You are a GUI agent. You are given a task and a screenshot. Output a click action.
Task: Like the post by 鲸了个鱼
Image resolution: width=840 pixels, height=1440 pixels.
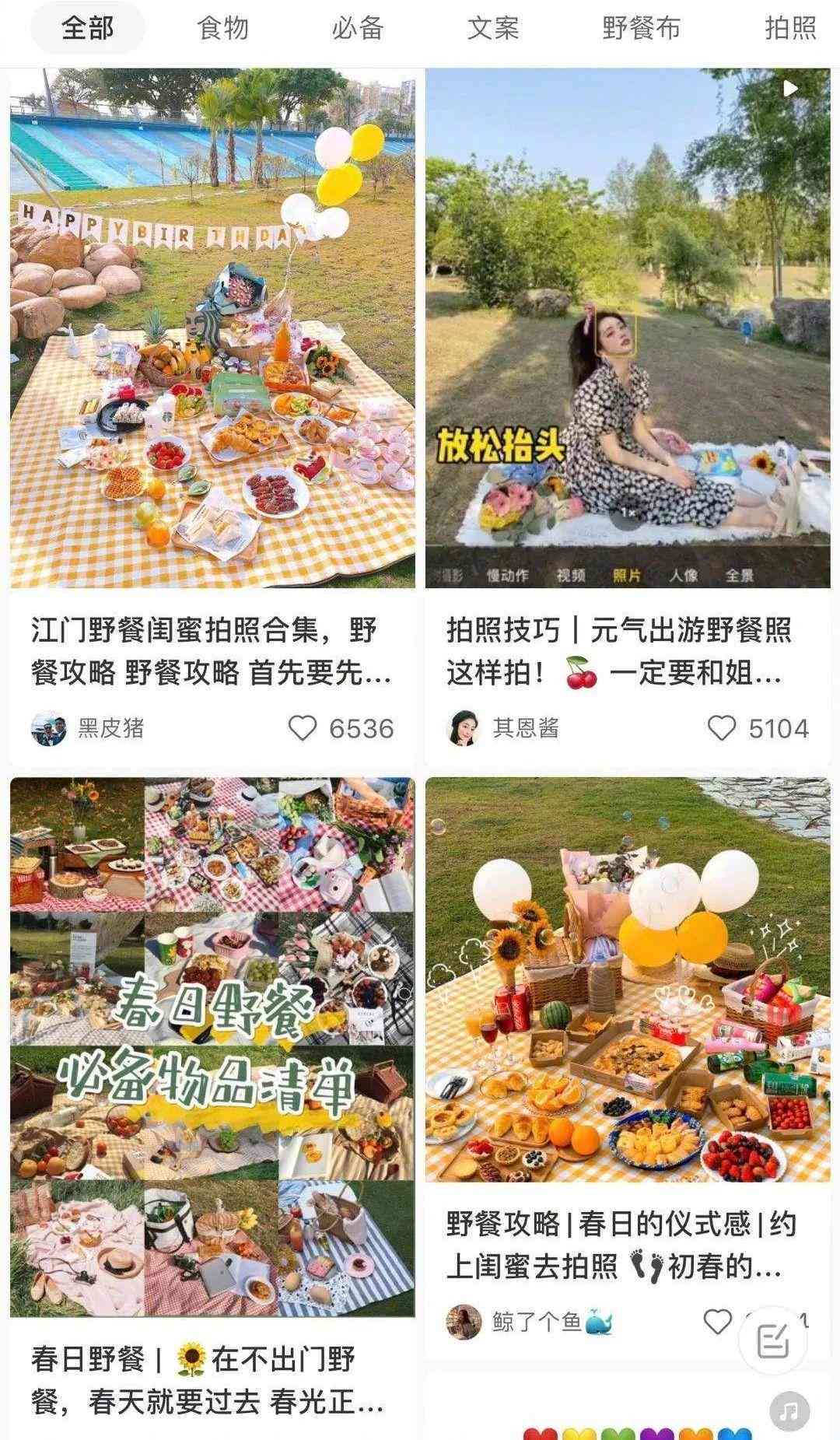716,1321
